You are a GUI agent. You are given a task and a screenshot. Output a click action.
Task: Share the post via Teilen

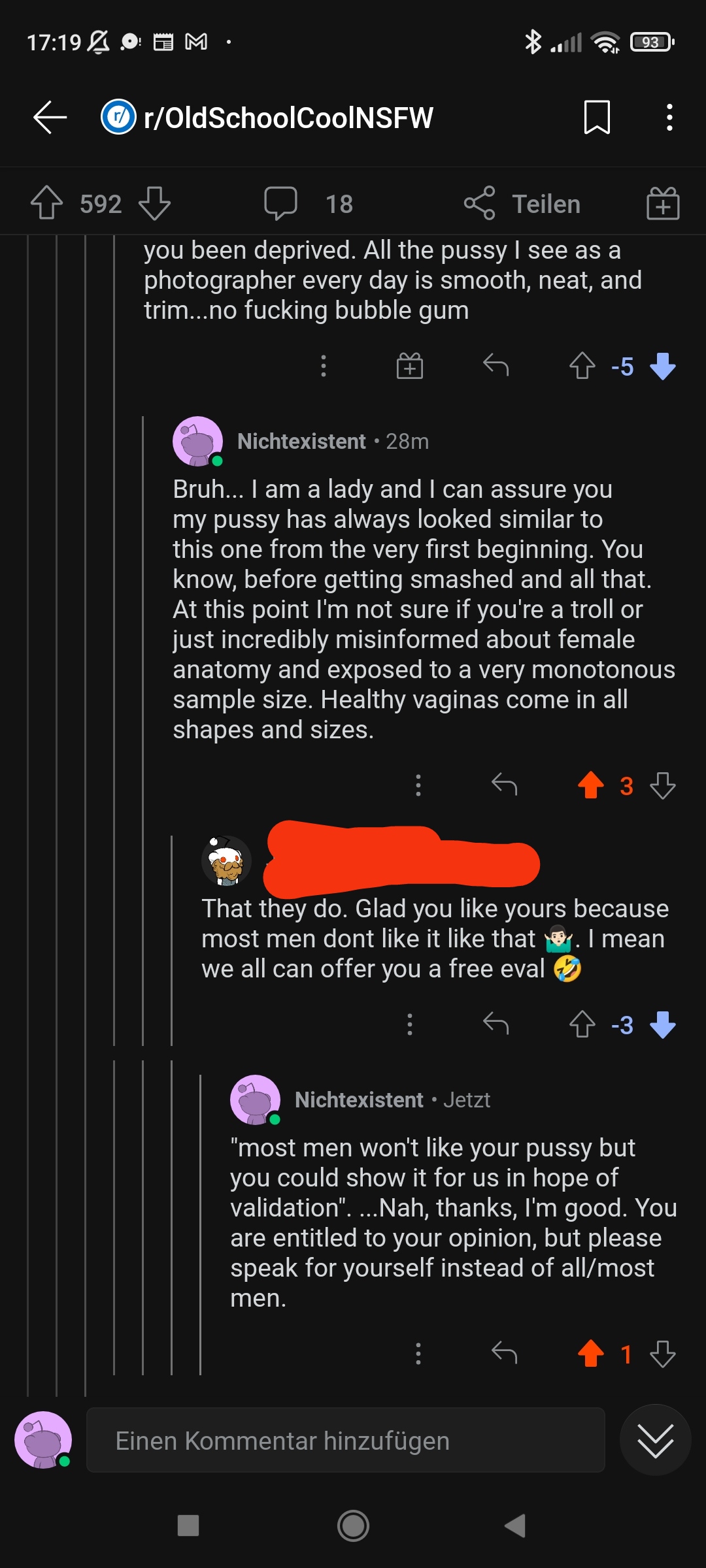click(522, 204)
